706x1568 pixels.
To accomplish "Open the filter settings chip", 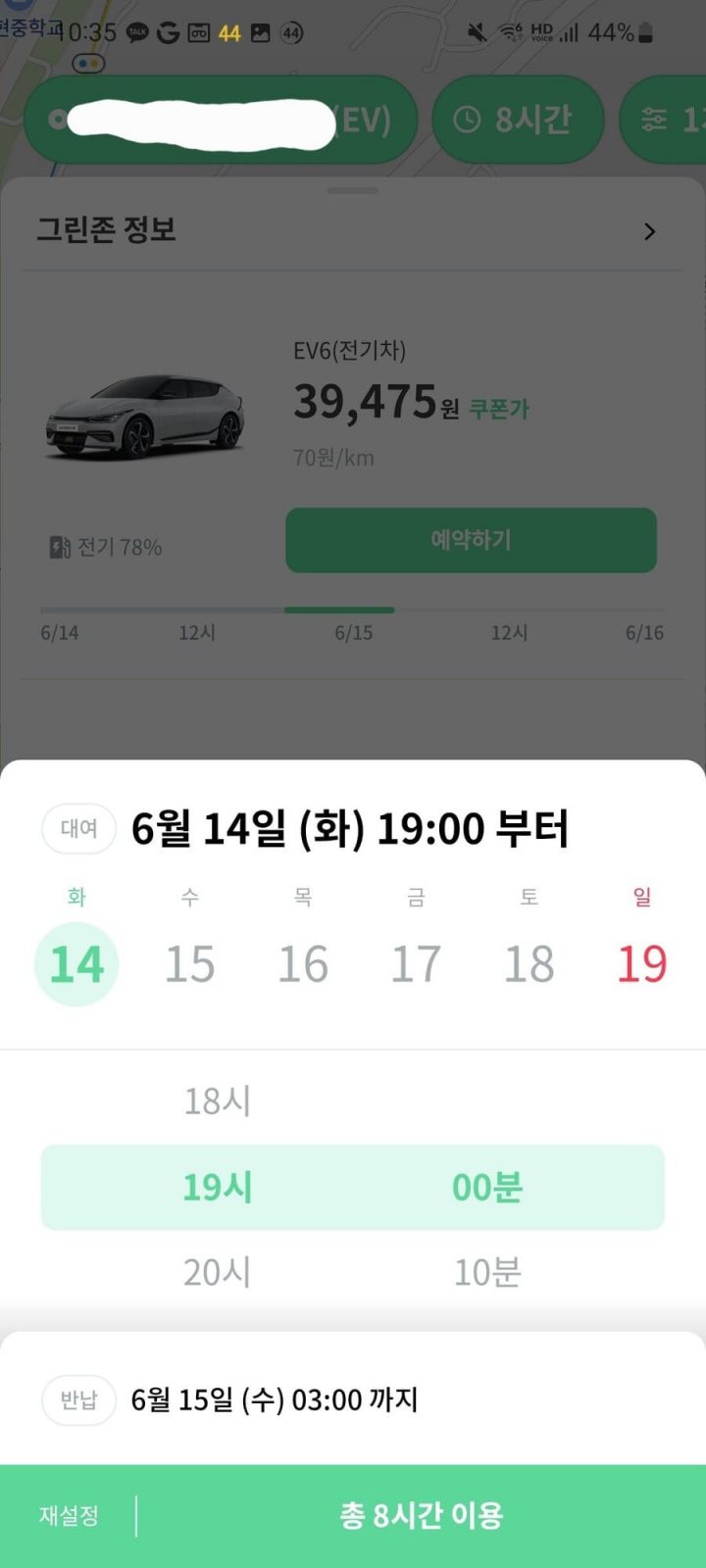I will 667,120.
